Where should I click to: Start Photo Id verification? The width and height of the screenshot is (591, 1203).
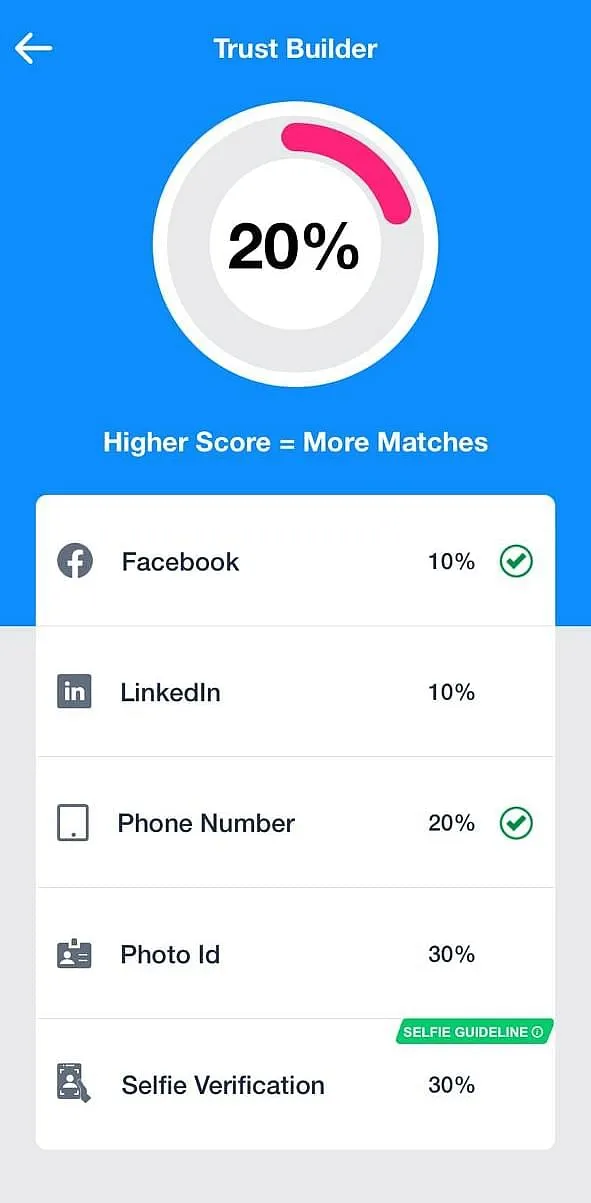[x=295, y=954]
